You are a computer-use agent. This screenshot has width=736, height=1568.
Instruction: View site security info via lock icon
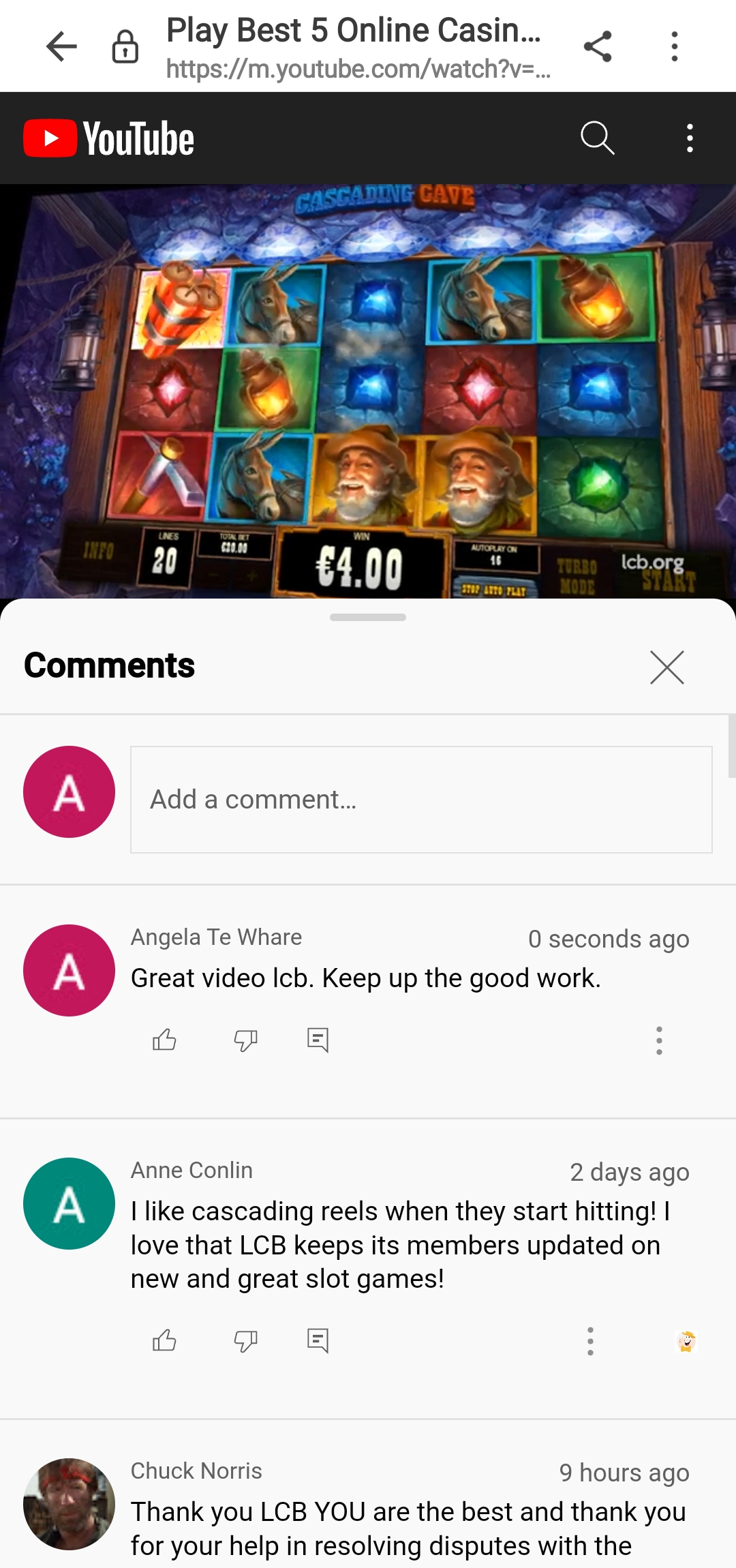pyautogui.click(x=125, y=46)
